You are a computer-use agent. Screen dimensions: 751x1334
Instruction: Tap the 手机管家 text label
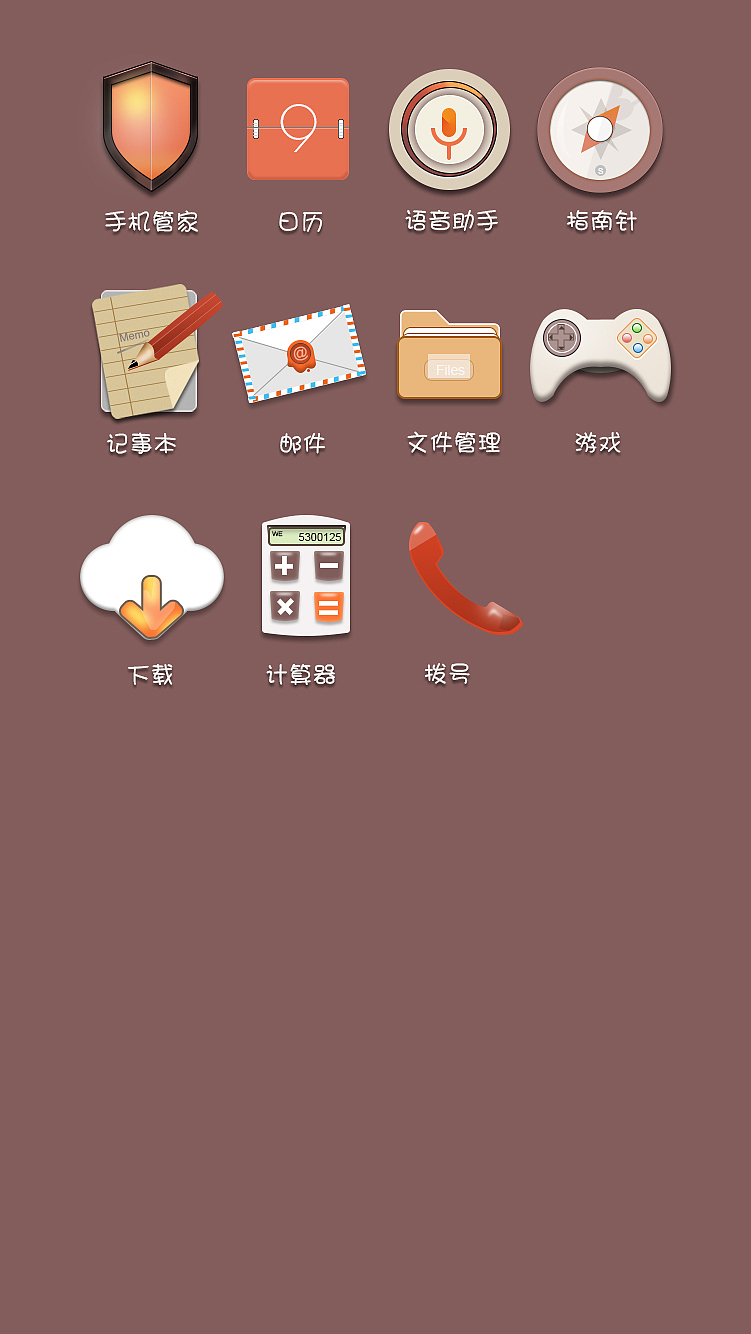click(153, 222)
